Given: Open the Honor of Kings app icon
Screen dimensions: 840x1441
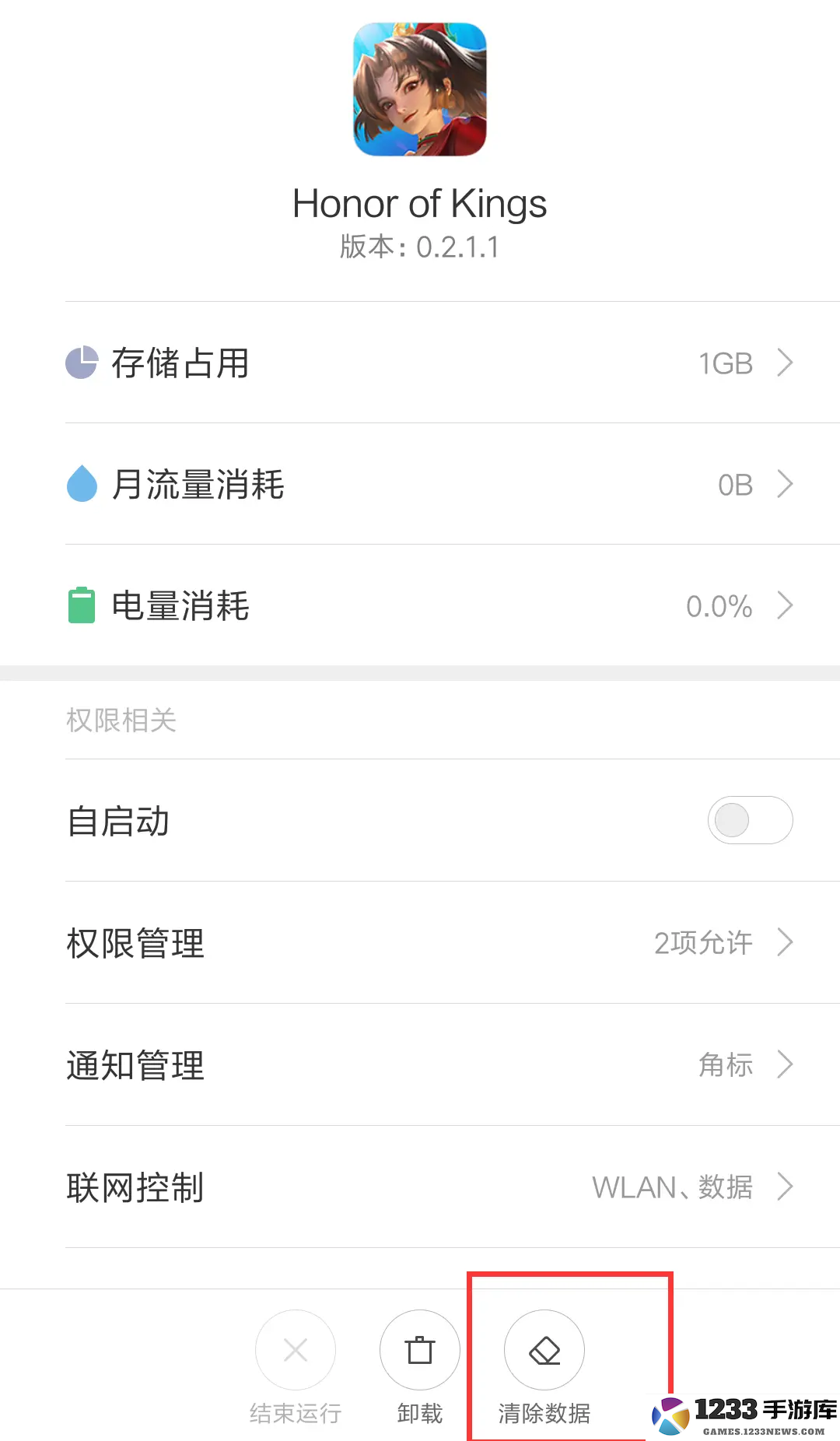Looking at the screenshot, I should pyautogui.click(x=419, y=91).
